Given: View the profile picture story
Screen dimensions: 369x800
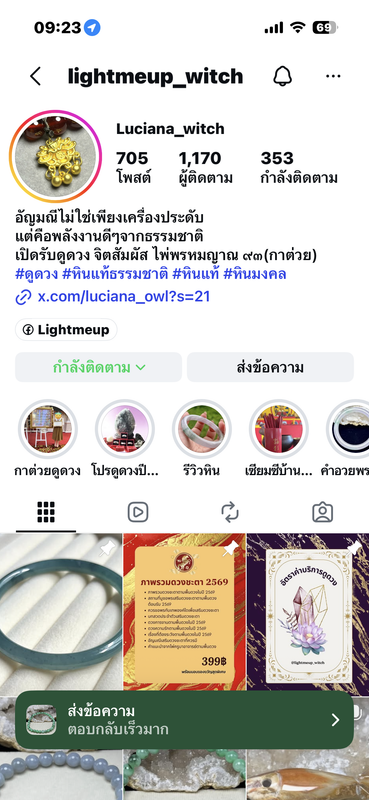Looking at the screenshot, I should 55,157.
